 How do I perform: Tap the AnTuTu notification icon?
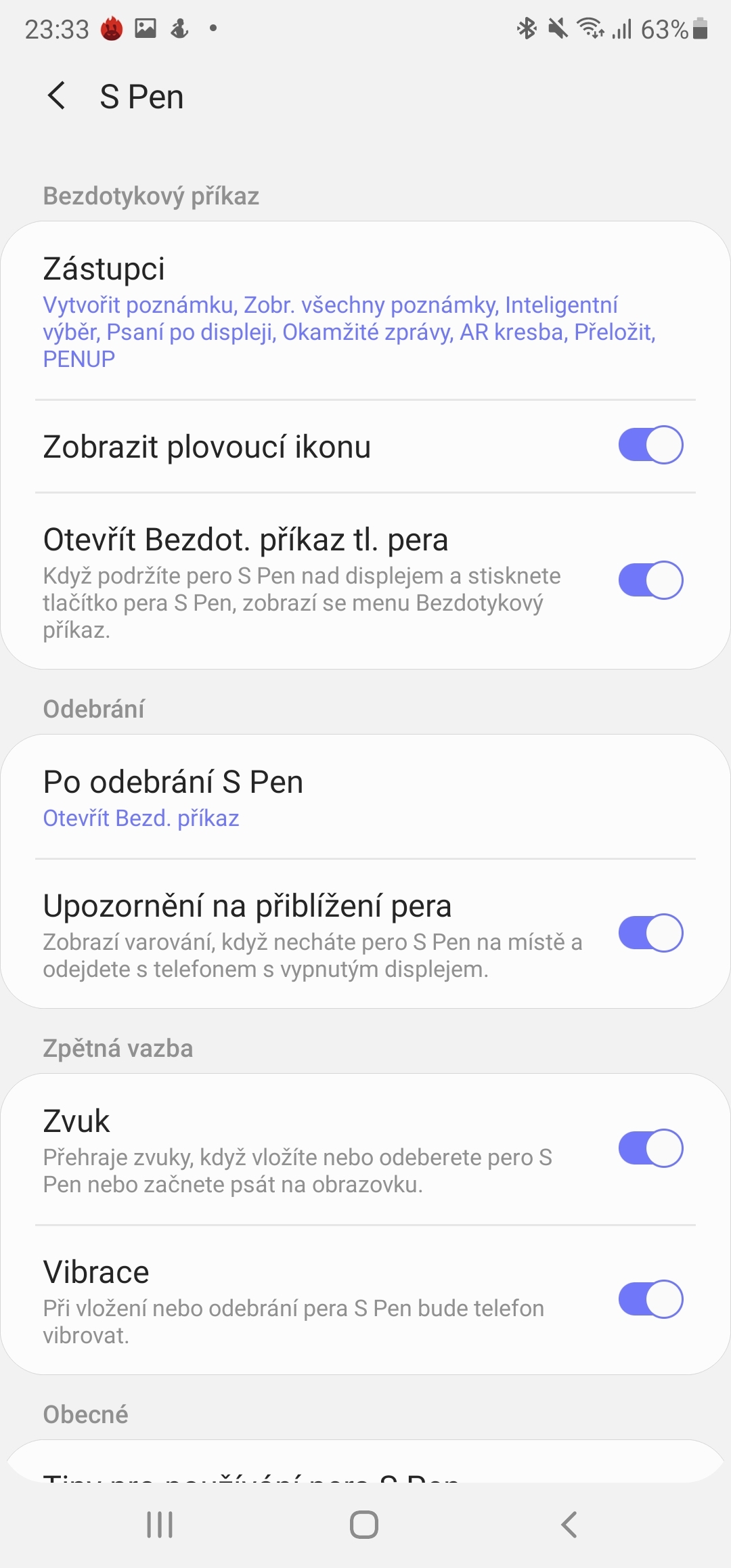click(x=112, y=28)
